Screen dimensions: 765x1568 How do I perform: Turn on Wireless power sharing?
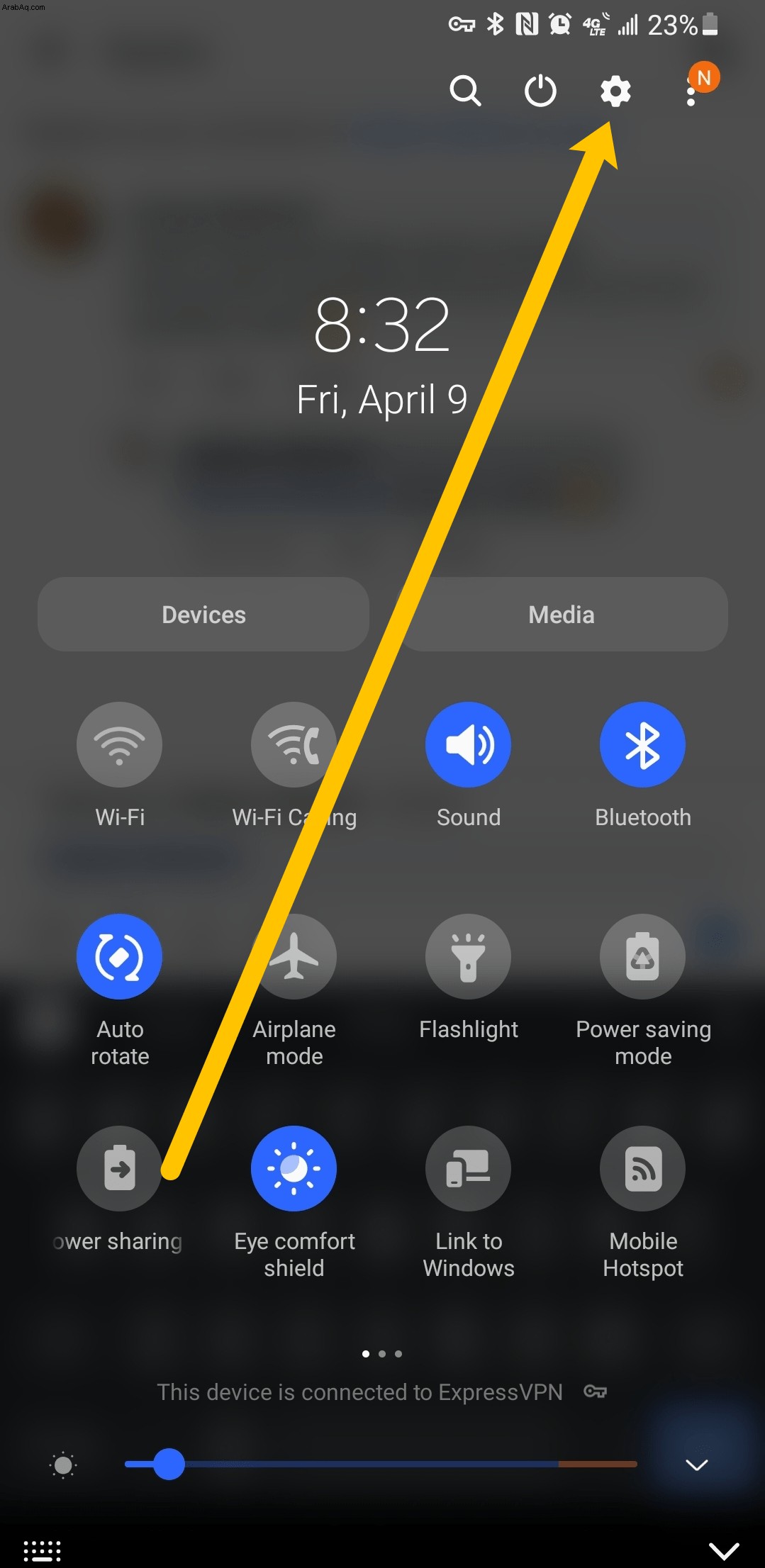pos(119,1168)
